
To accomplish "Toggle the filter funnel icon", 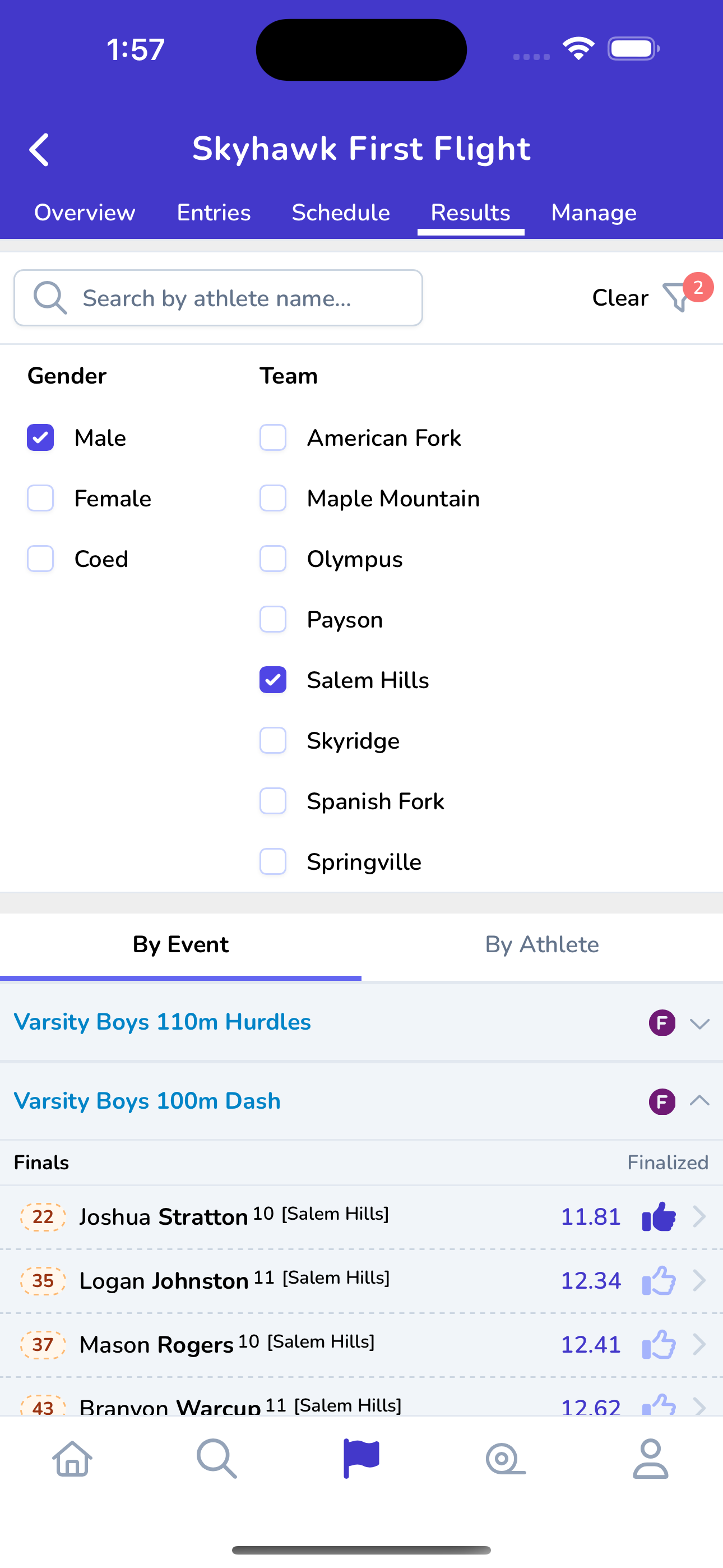I will [678, 298].
